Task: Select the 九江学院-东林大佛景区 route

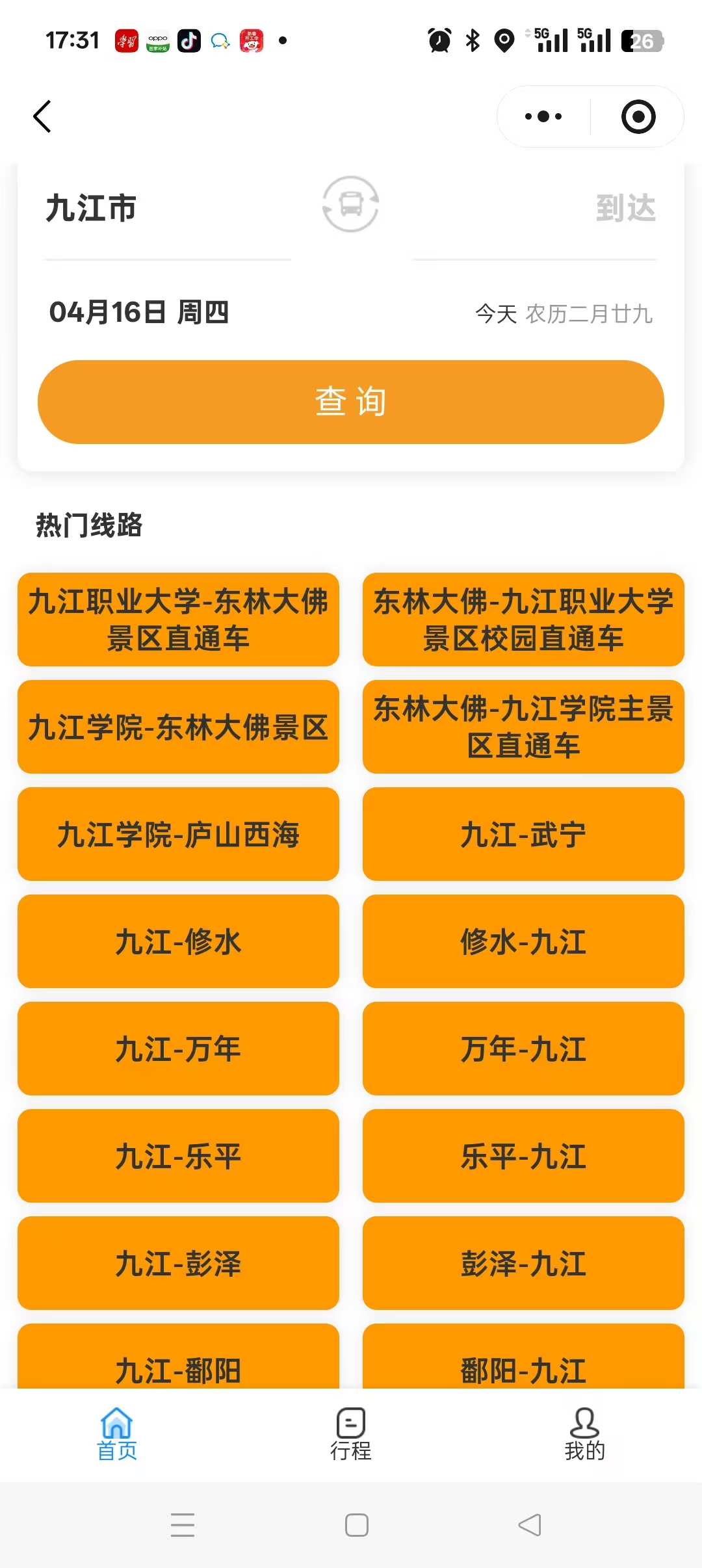Action: [x=178, y=727]
